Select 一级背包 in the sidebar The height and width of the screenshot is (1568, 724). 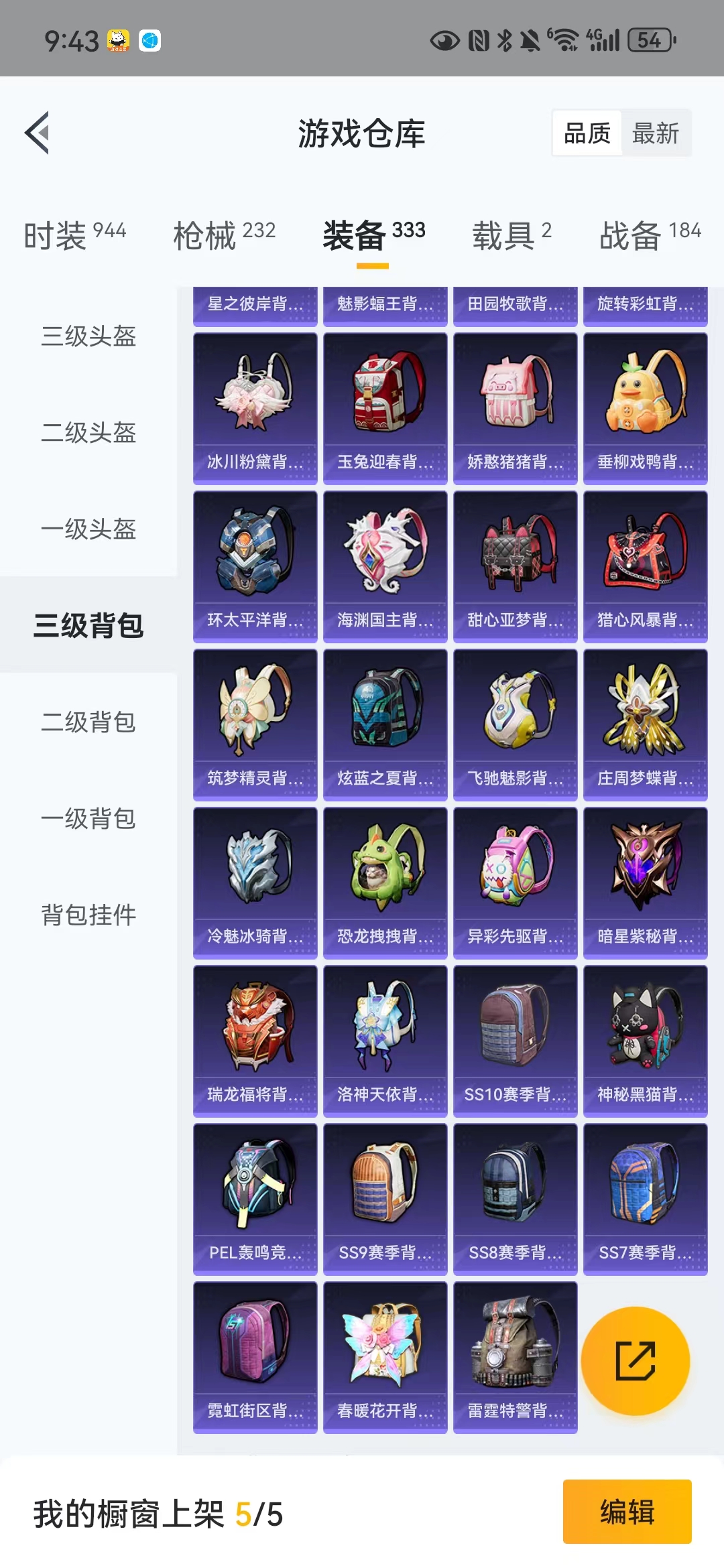[x=88, y=818]
